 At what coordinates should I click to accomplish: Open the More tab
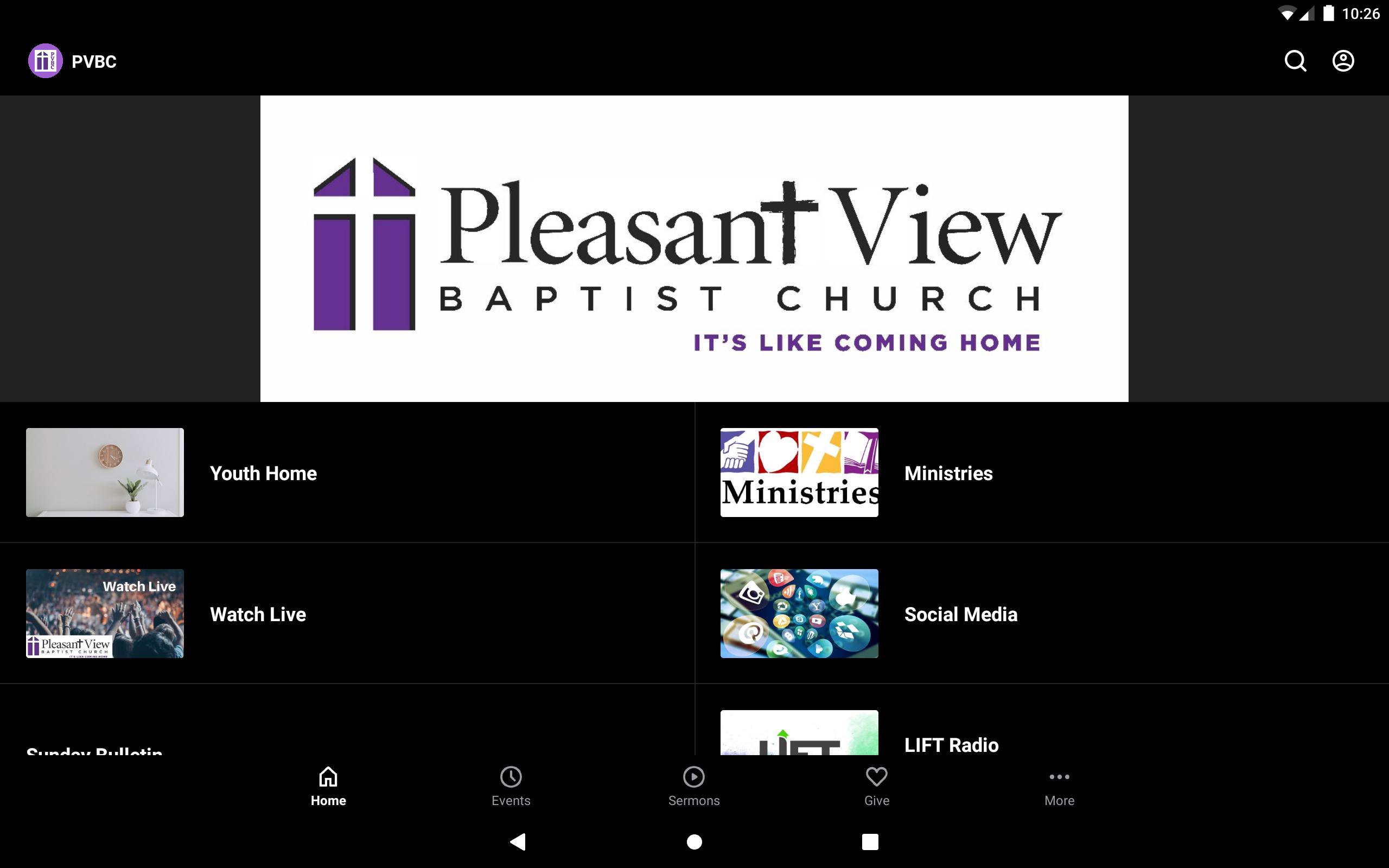(x=1059, y=786)
